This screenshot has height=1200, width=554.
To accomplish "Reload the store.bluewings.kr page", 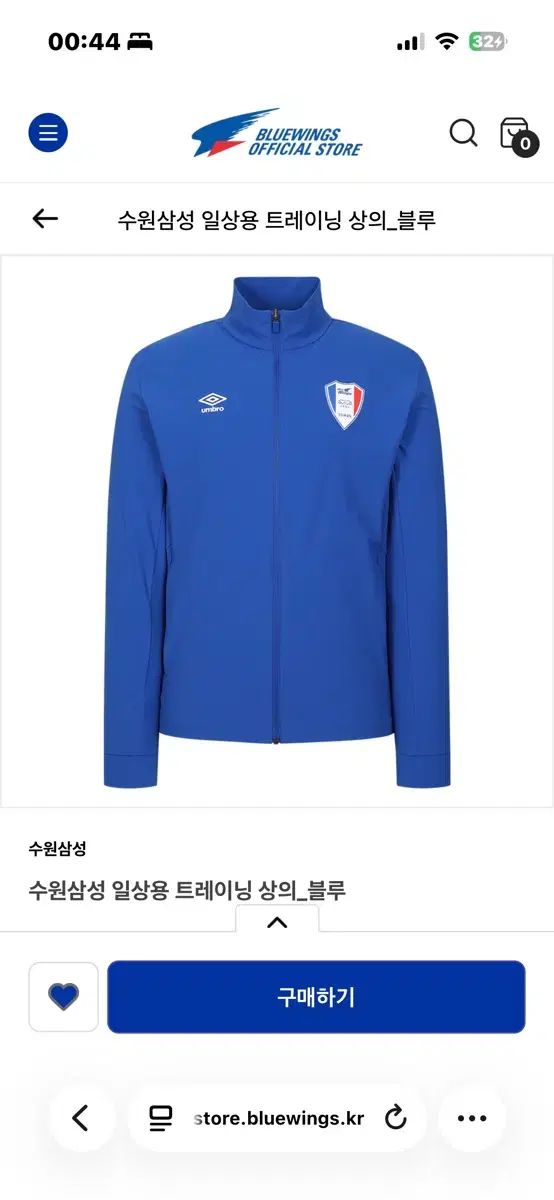I will (396, 1118).
